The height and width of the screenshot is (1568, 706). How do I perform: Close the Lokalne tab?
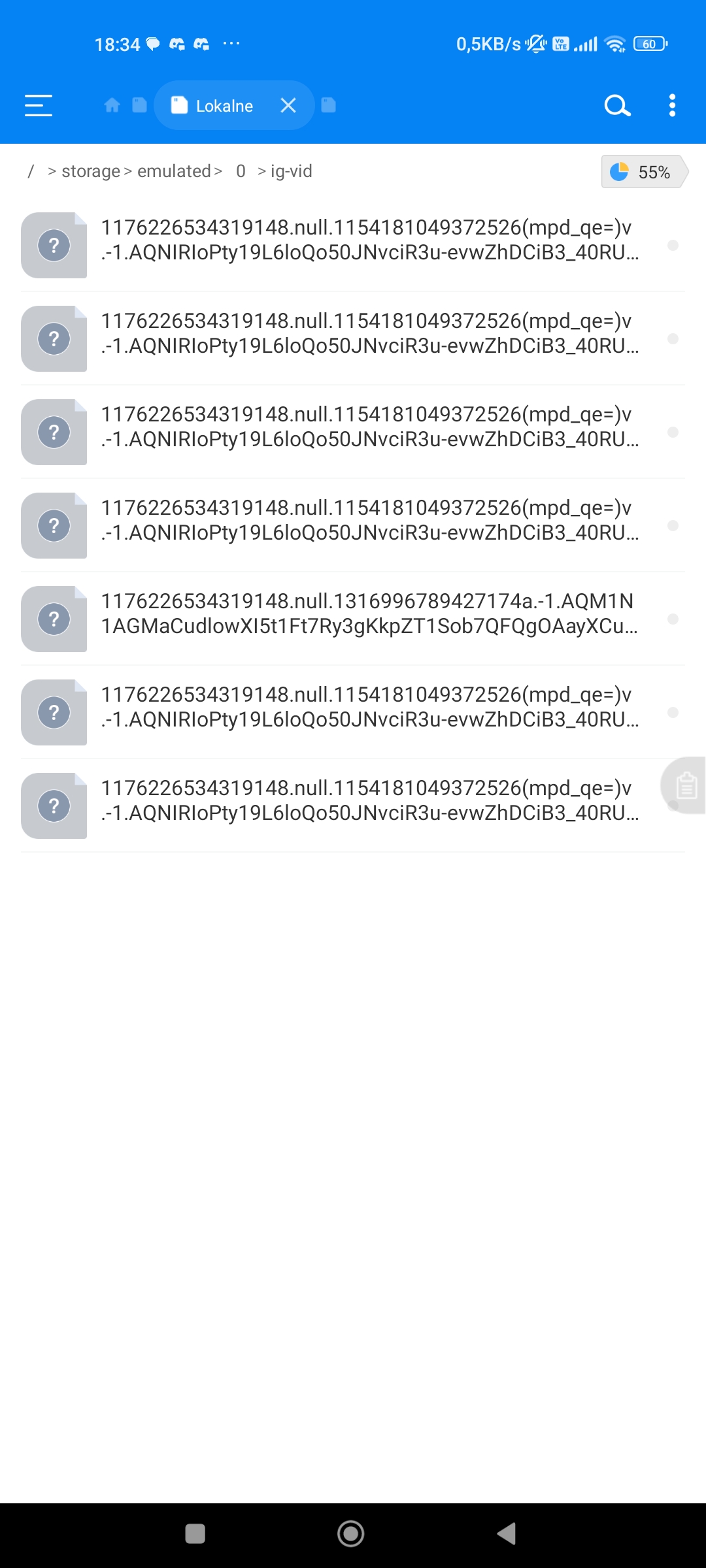click(x=288, y=105)
